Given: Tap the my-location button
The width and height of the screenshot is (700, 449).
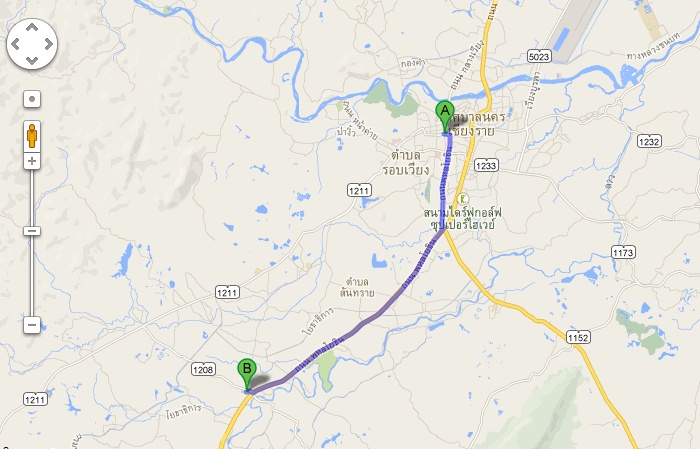Looking at the screenshot, I should click(32, 99).
